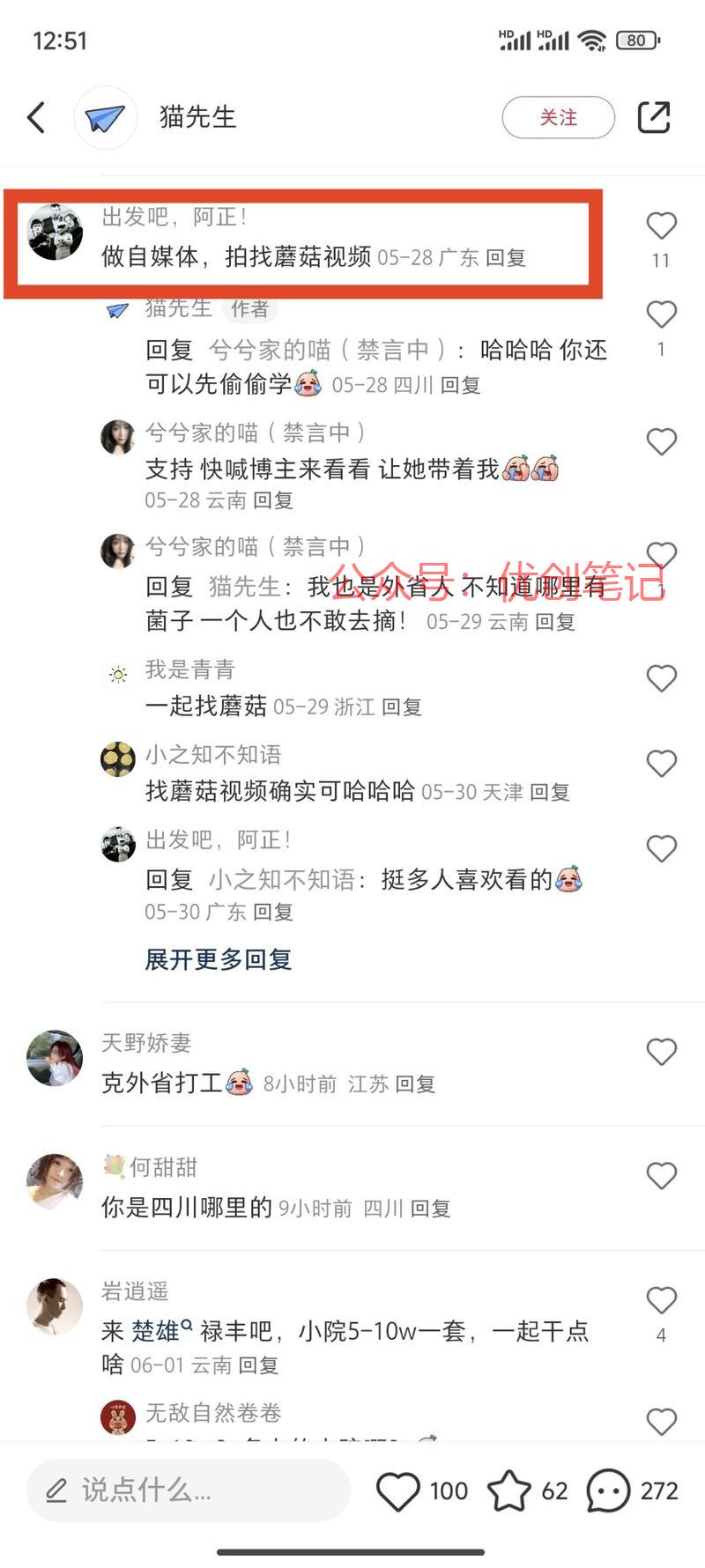Like 岩逍遥's comment
Viewport: 705px width, 1568px height.
(661, 1300)
